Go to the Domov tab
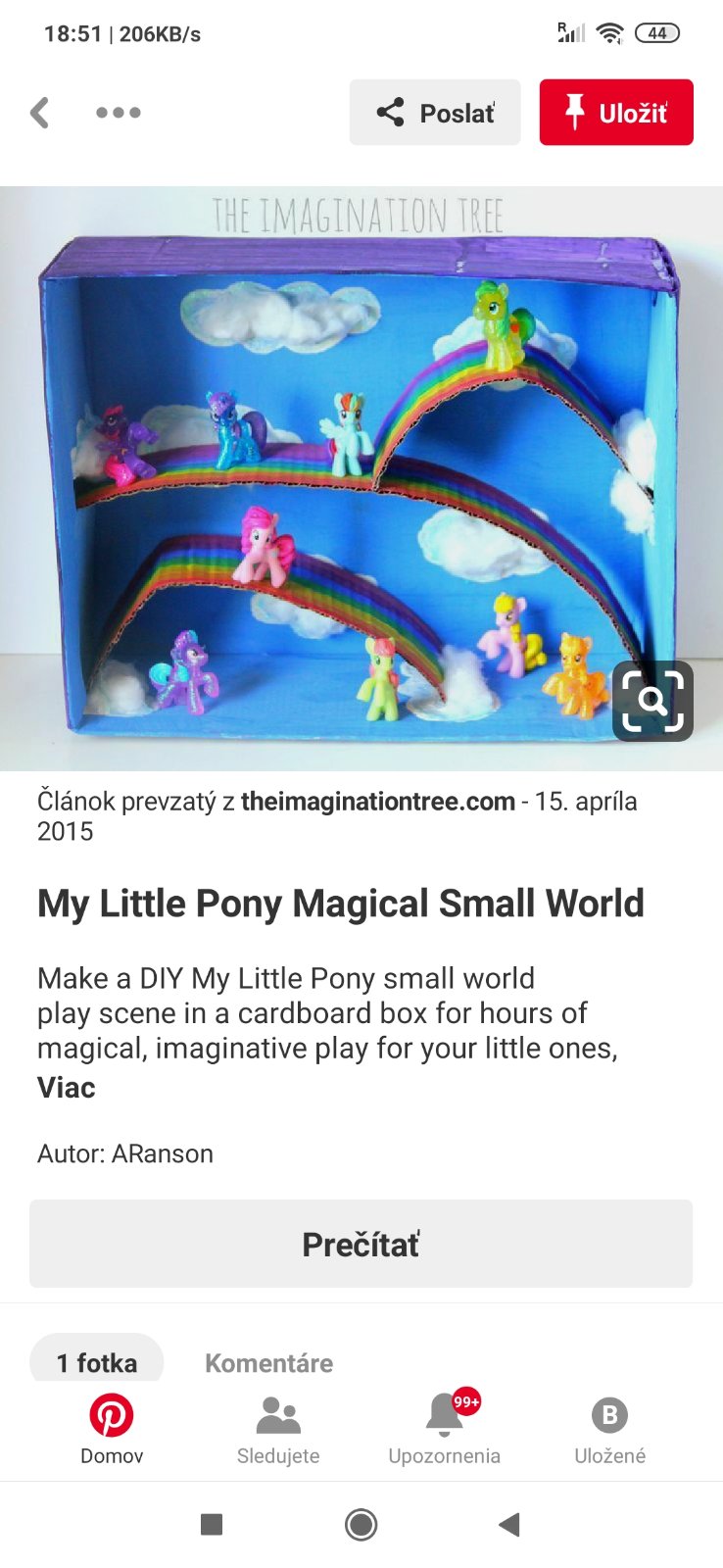Screen dimensions: 723x1568 click(112, 1429)
